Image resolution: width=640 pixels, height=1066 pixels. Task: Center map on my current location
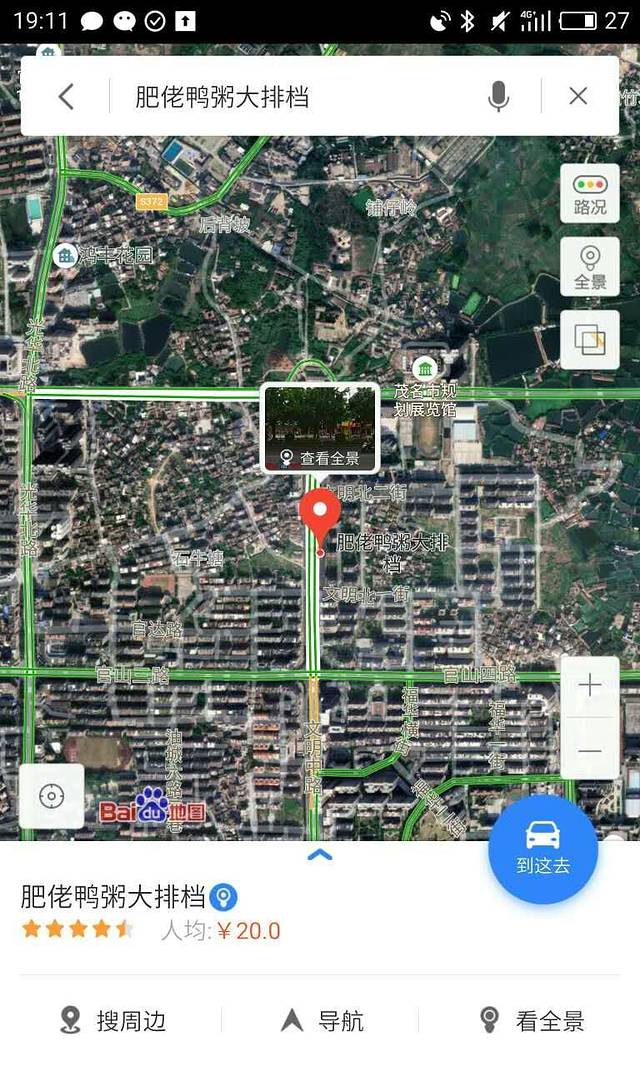tap(51, 796)
